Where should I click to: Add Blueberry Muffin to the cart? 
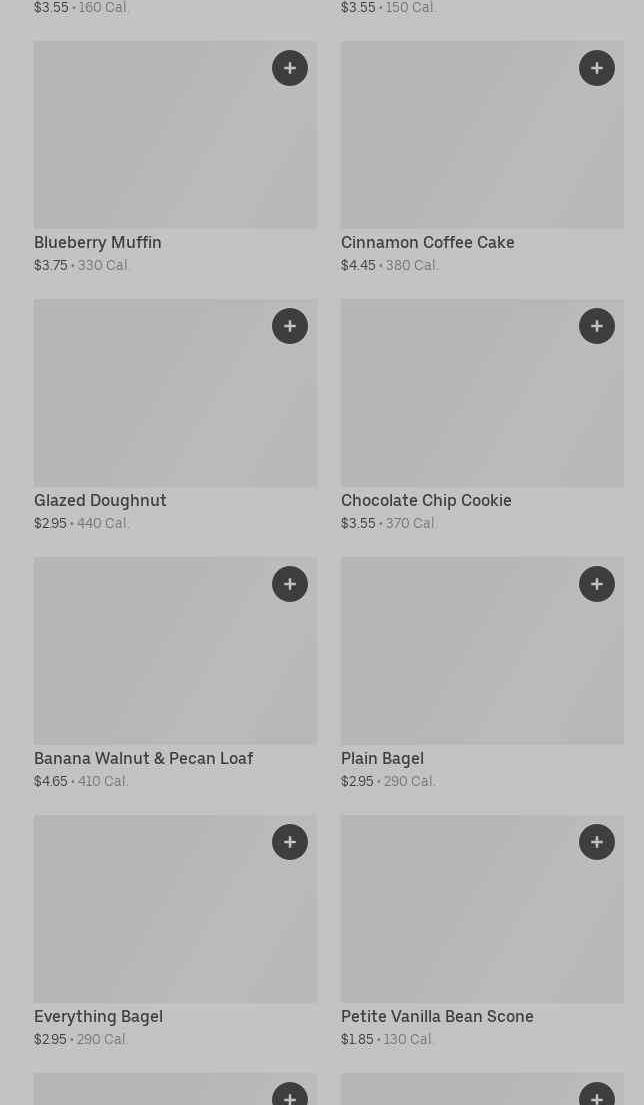click(290, 68)
